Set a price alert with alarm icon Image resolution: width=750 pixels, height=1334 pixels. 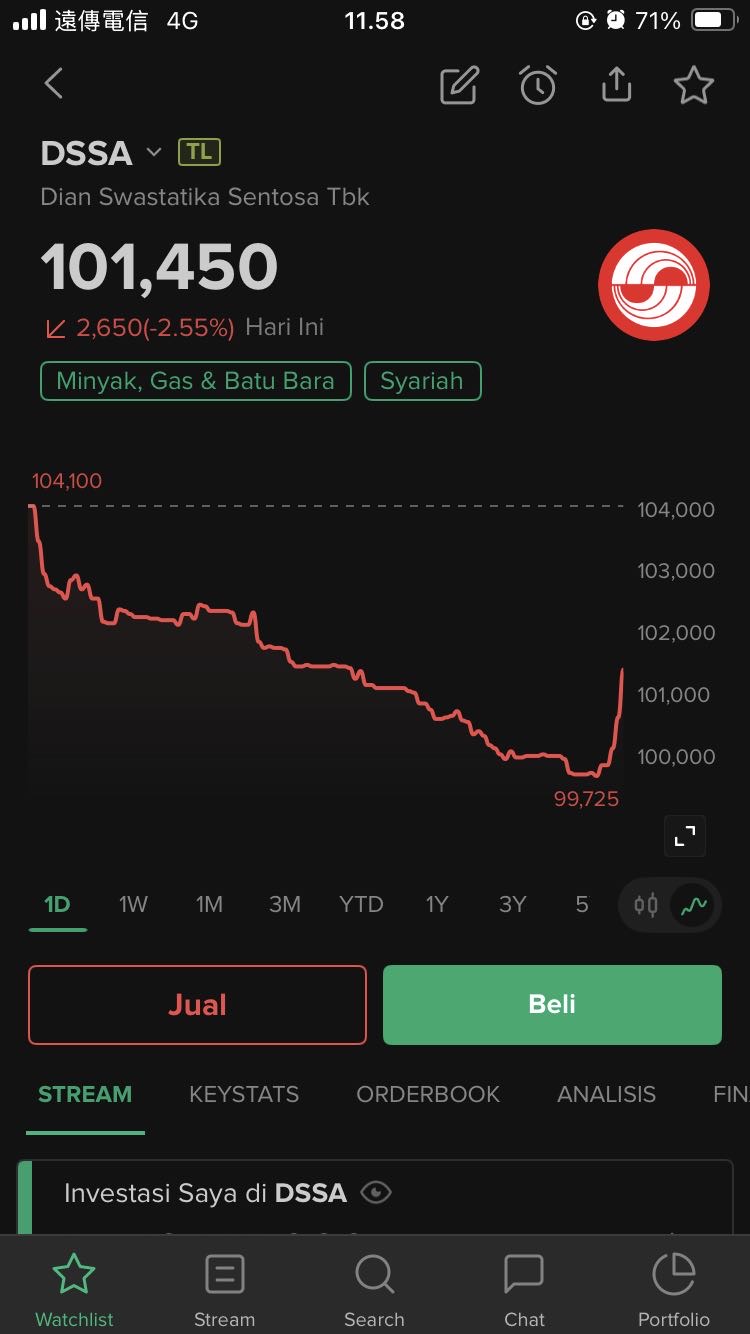[538, 86]
